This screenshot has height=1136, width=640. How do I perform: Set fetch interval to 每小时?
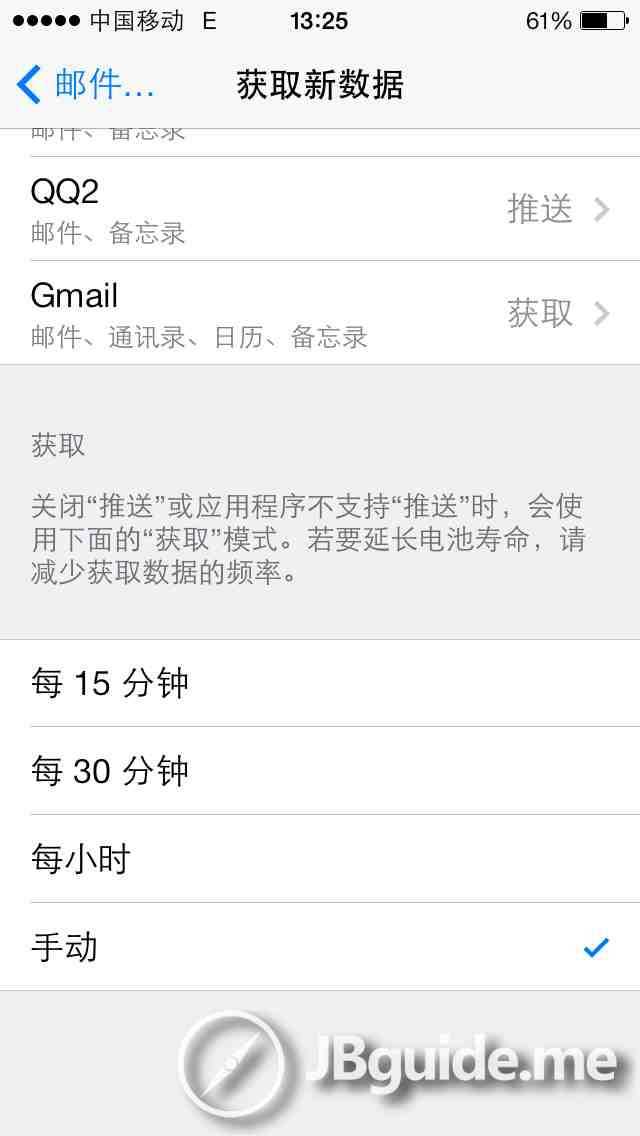[320, 859]
